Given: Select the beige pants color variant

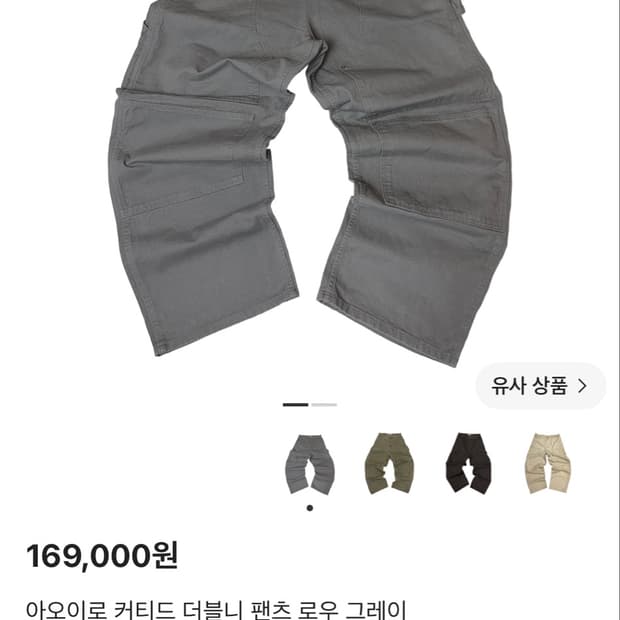Looking at the screenshot, I should [x=548, y=463].
